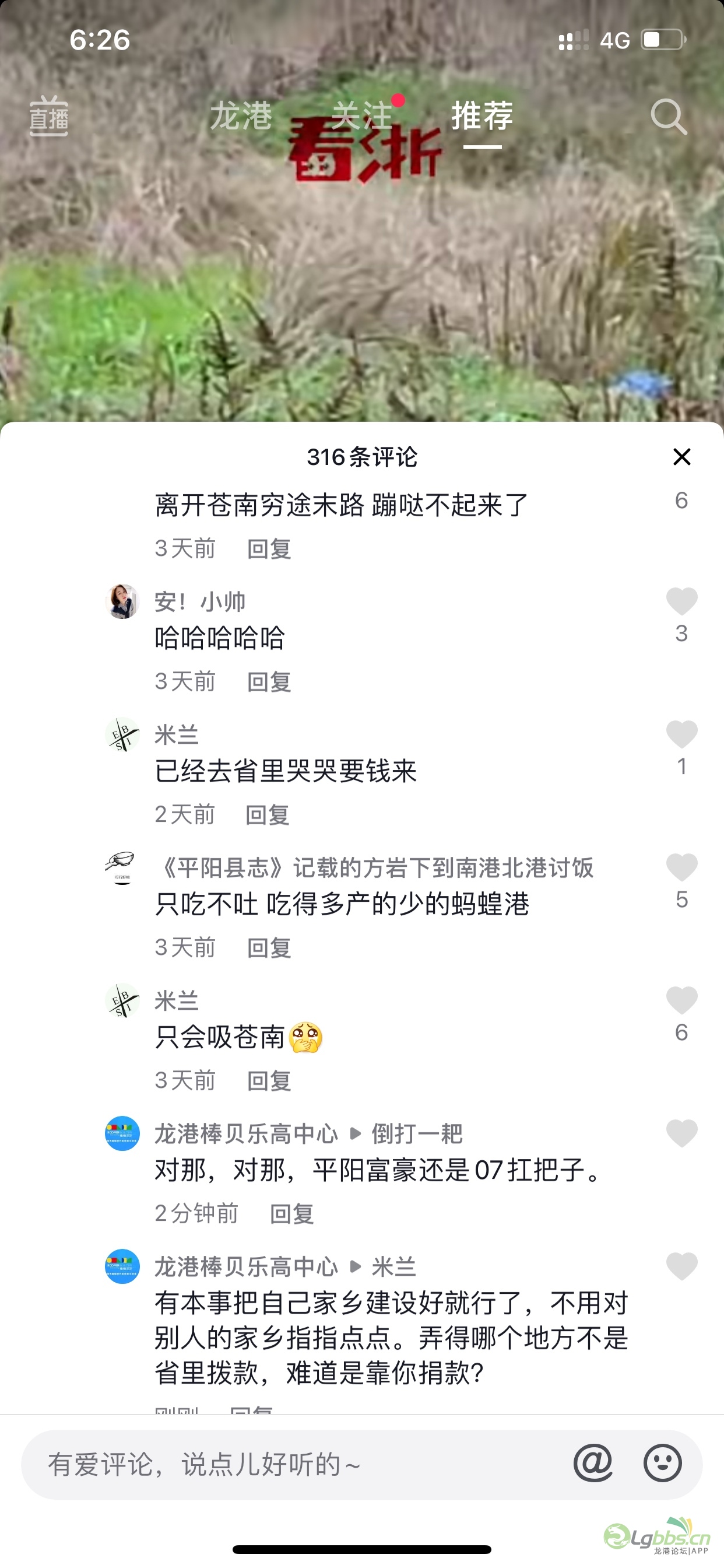Like 安！小帅's 哈哈哈哈哈 comment
724x1568 pixels.
tap(681, 602)
